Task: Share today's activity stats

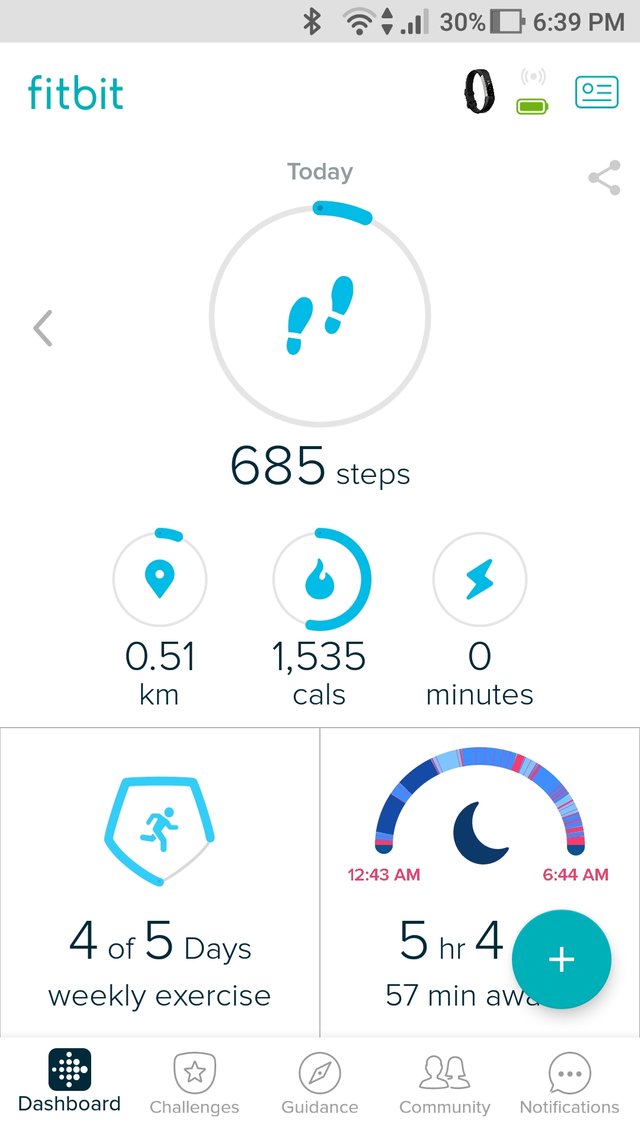Action: [603, 179]
